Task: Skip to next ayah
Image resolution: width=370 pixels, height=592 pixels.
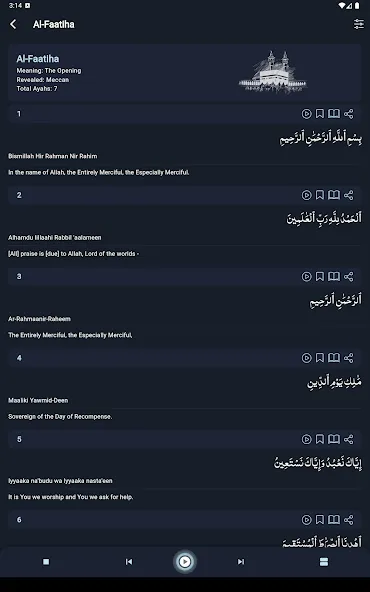Action: click(240, 562)
